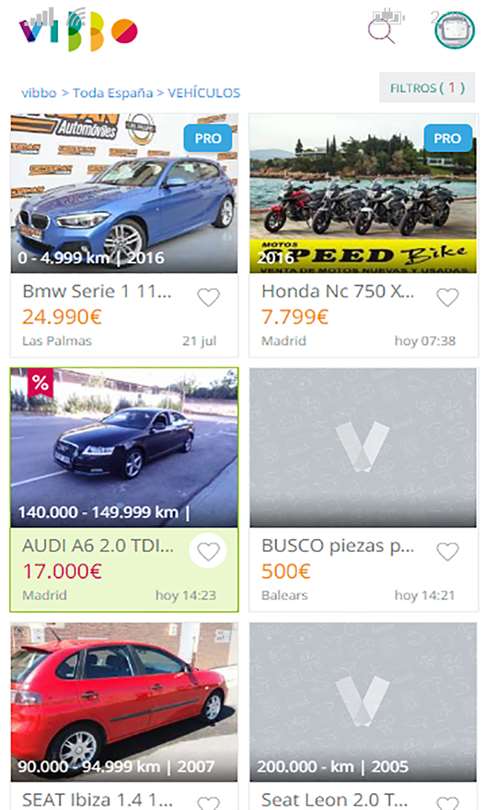Go to vibbo breadcrumb link
The image size is (486, 810).
[x=39, y=93]
